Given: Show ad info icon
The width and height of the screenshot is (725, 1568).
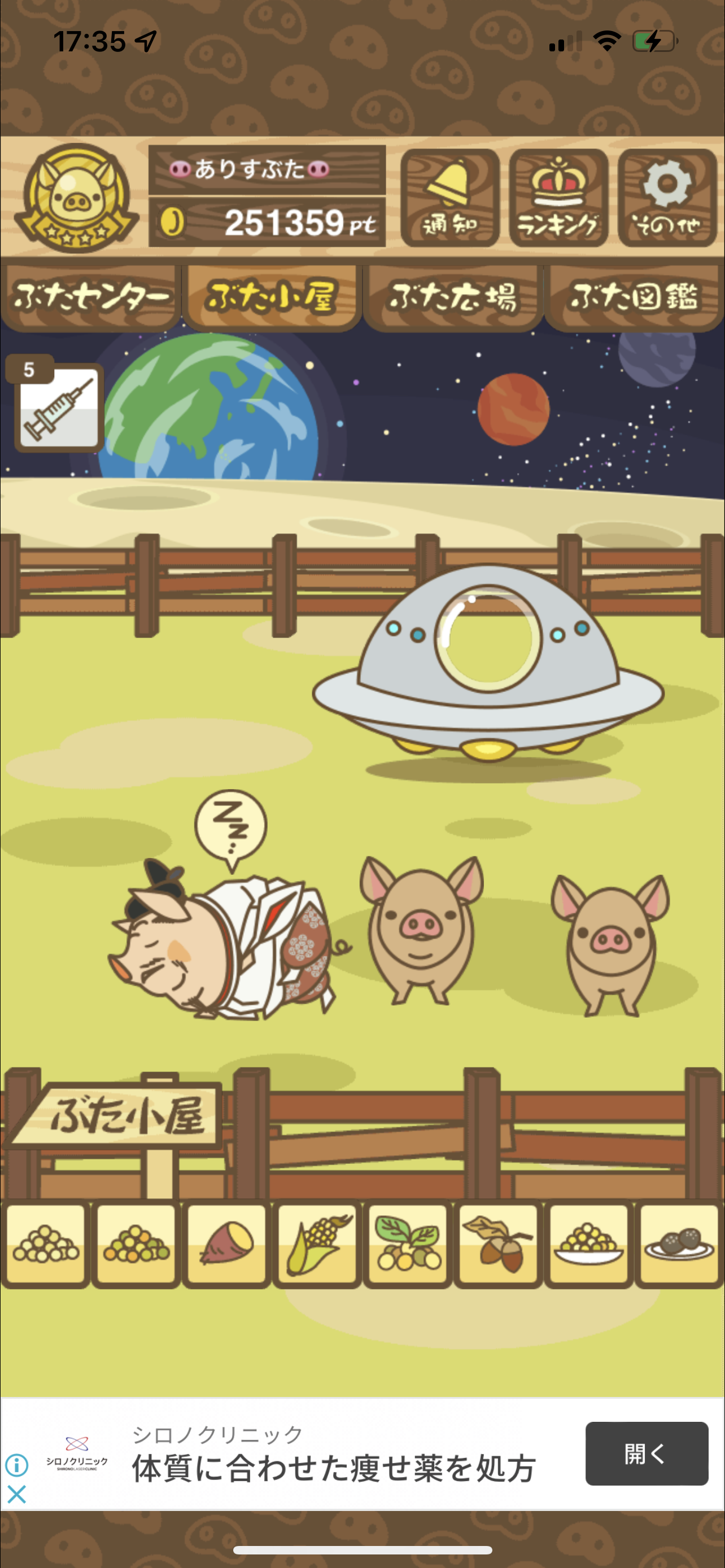Looking at the screenshot, I should pyautogui.click(x=17, y=1465).
